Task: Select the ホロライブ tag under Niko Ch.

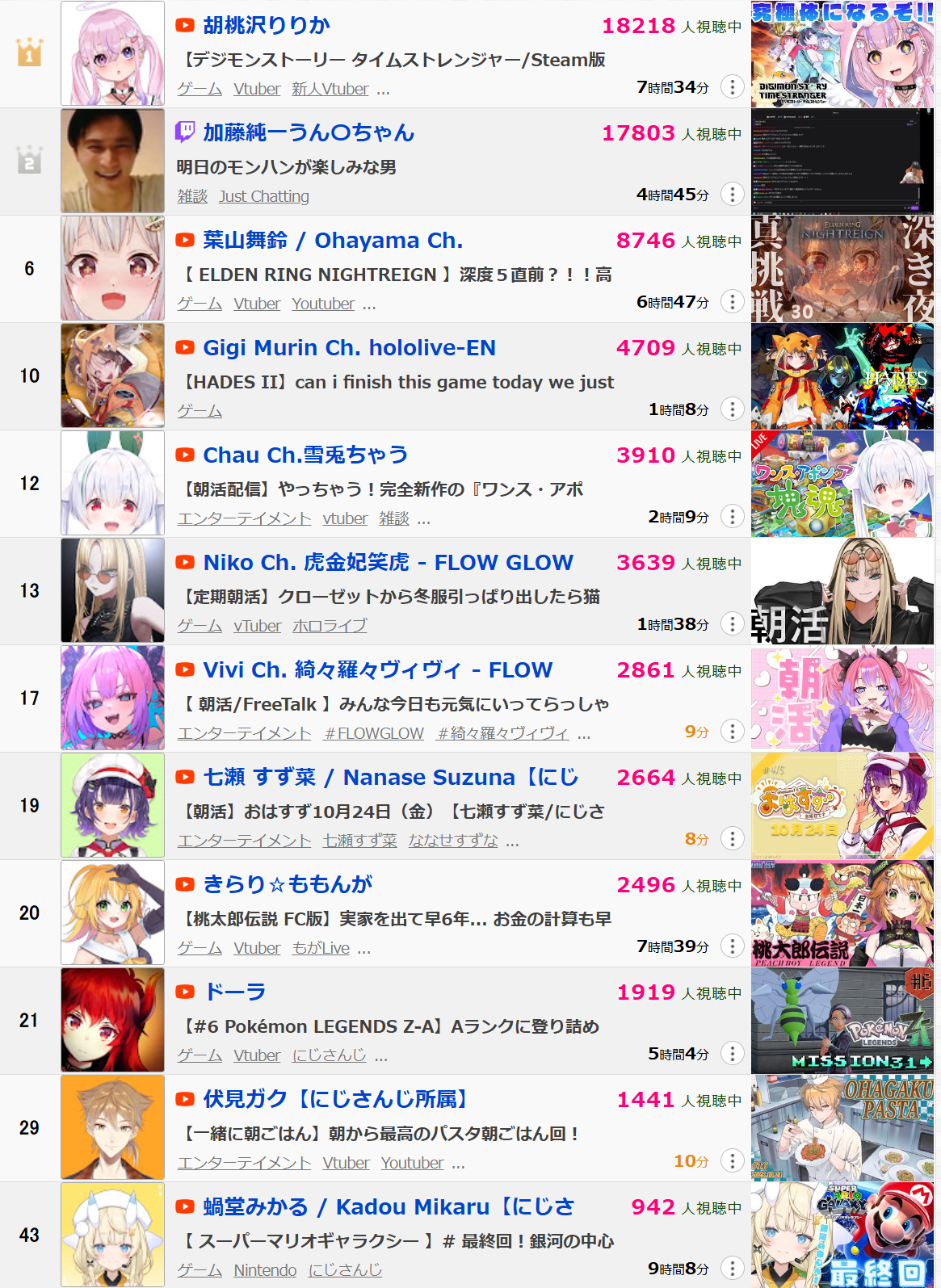Action: 330,626
